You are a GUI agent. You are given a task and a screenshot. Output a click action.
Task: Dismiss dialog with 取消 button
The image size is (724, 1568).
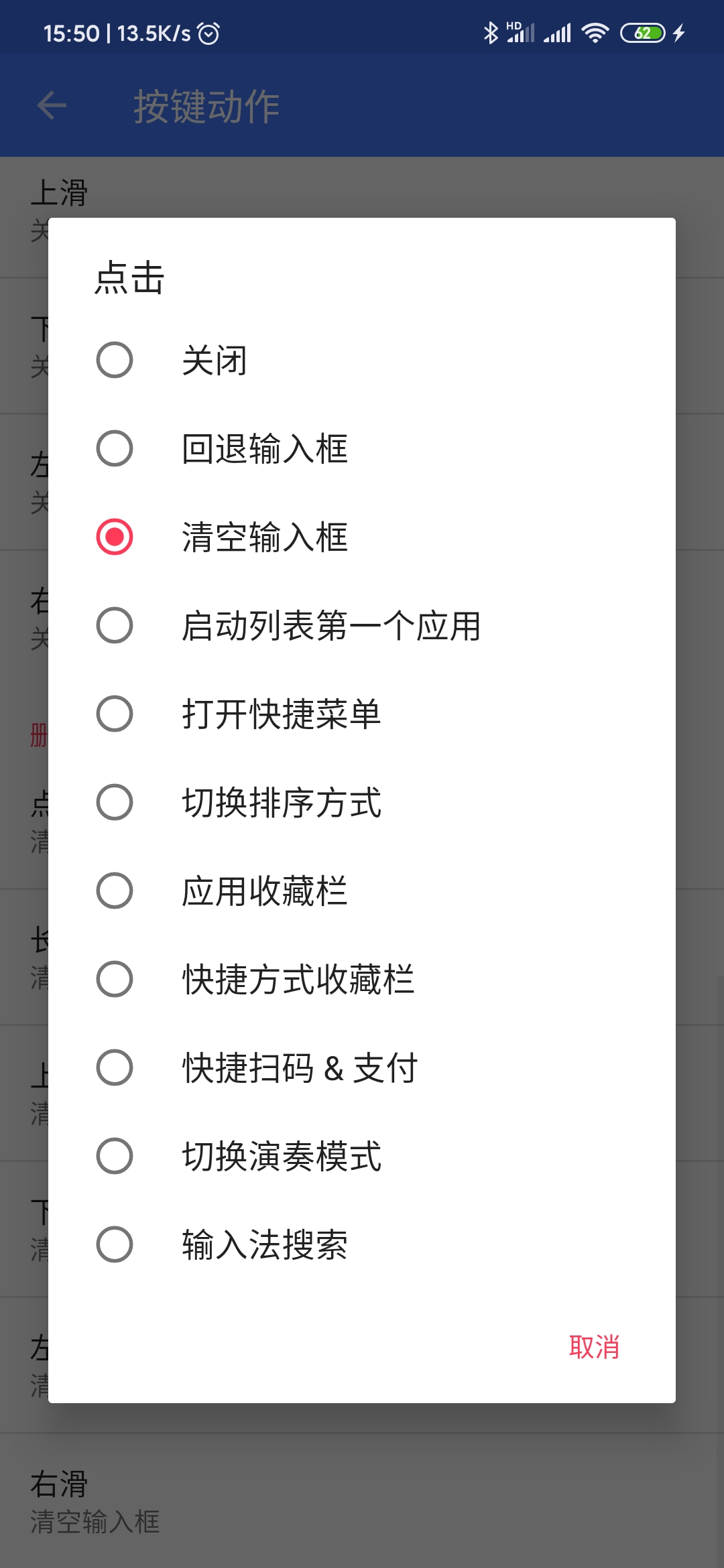click(594, 1347)
